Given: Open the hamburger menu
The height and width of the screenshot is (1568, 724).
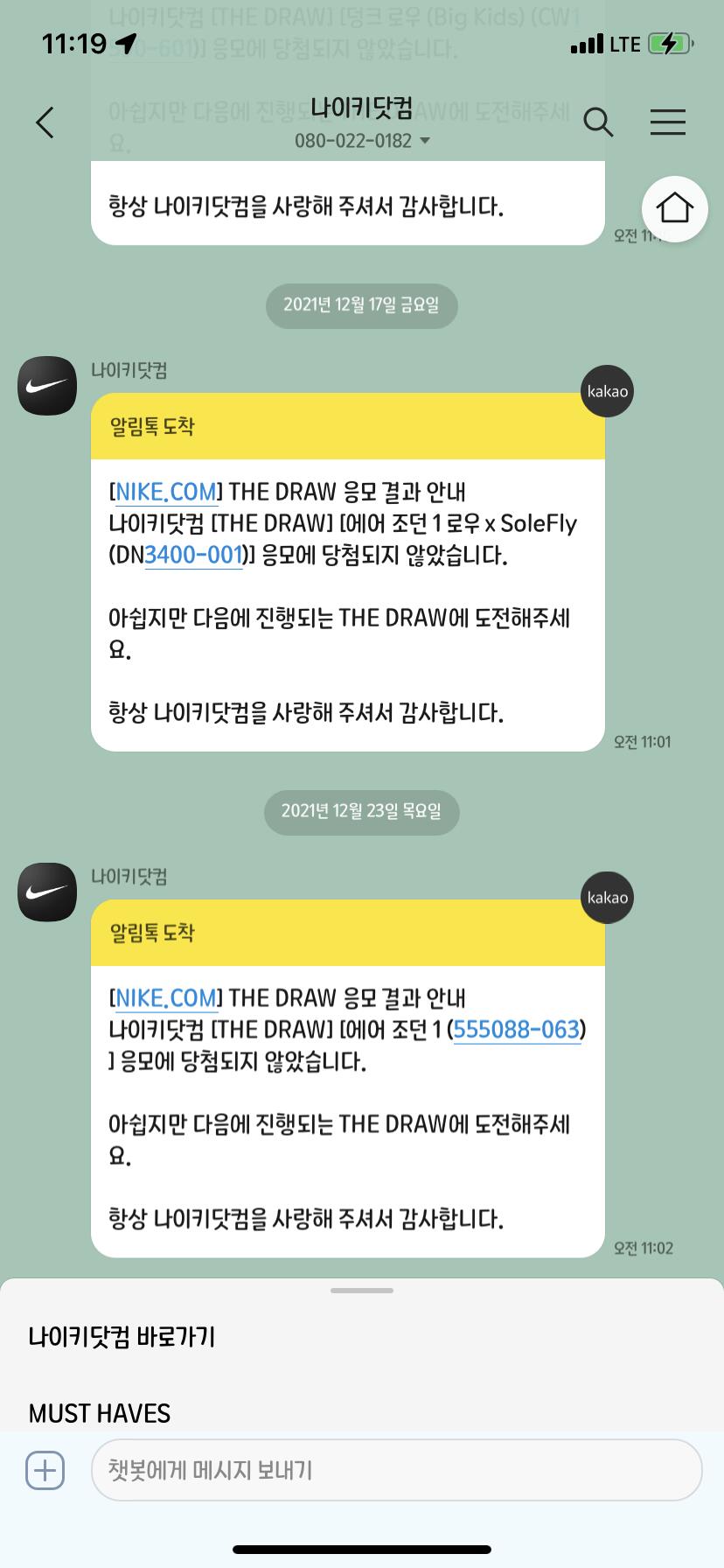Looking at the screenshot, I should click(668, 122).
